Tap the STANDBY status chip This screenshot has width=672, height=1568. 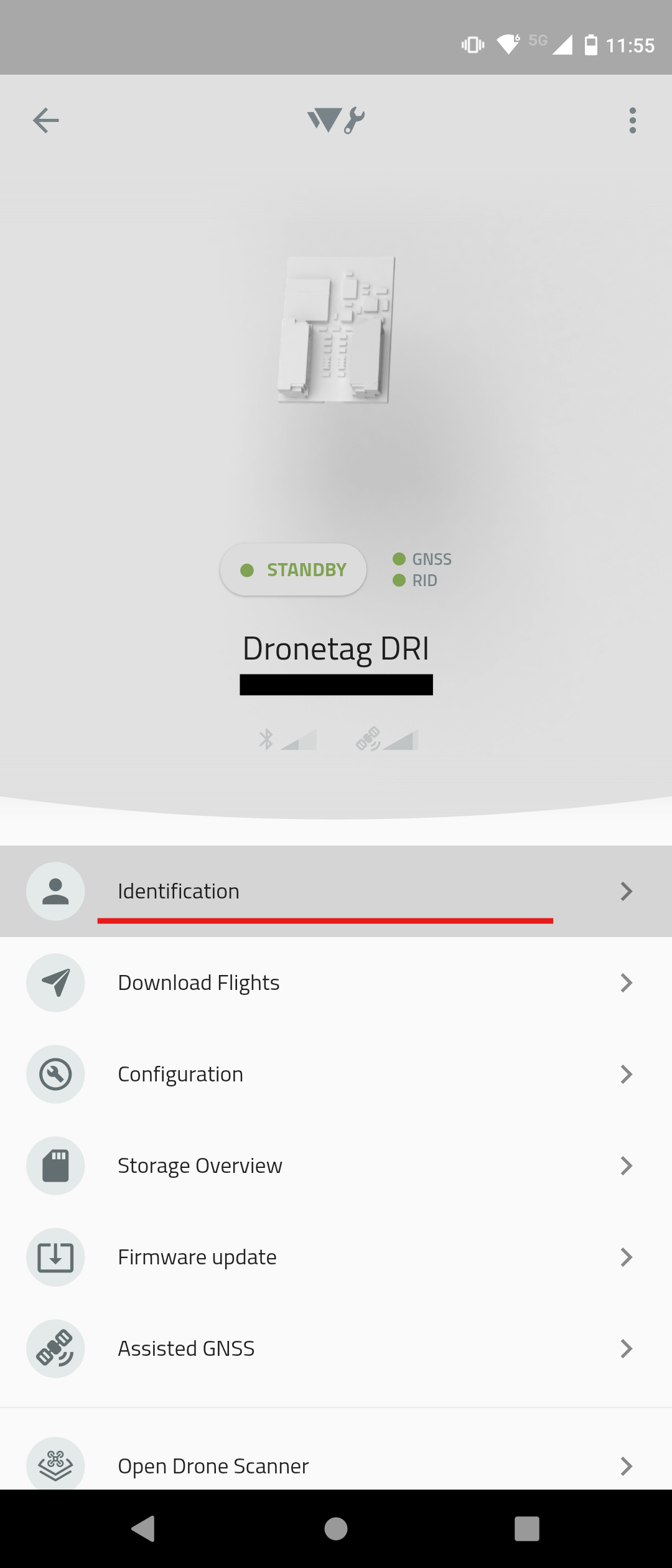(x=293, y=570)
